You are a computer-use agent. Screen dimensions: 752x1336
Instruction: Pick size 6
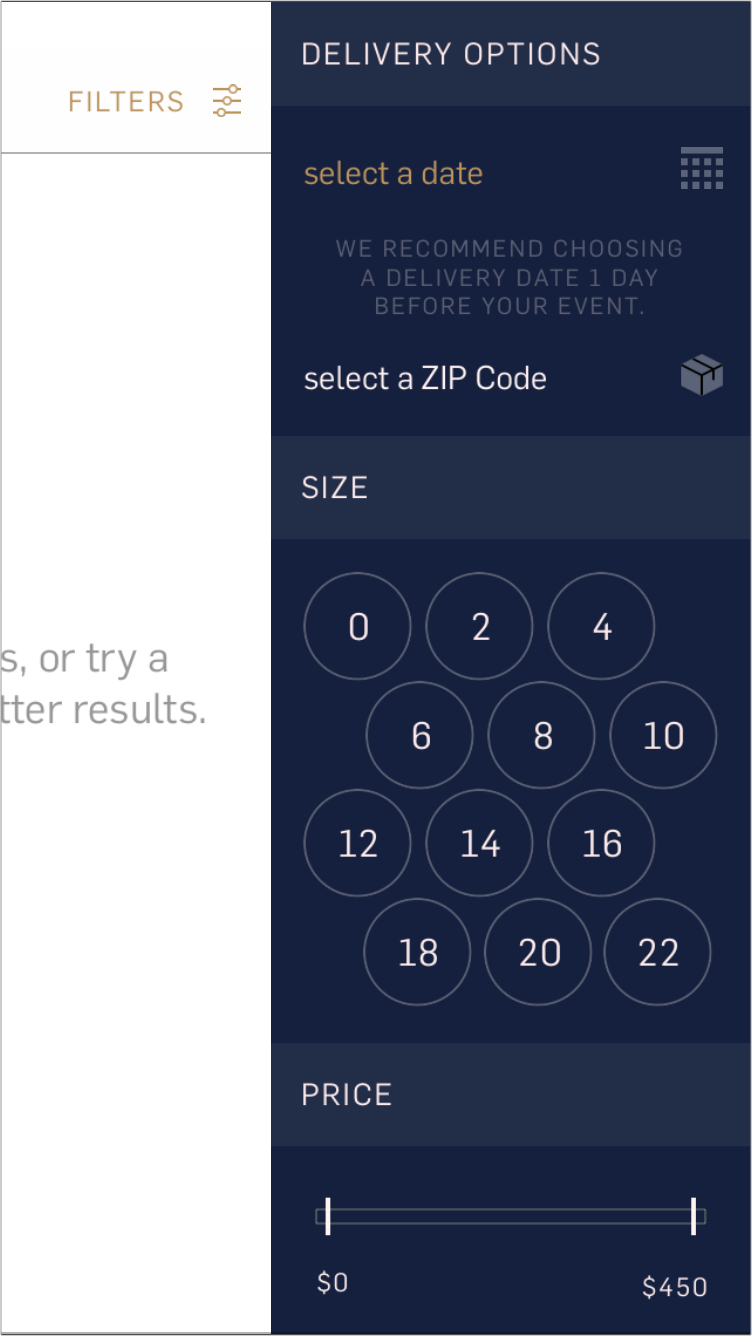click(x=420, y=736)
